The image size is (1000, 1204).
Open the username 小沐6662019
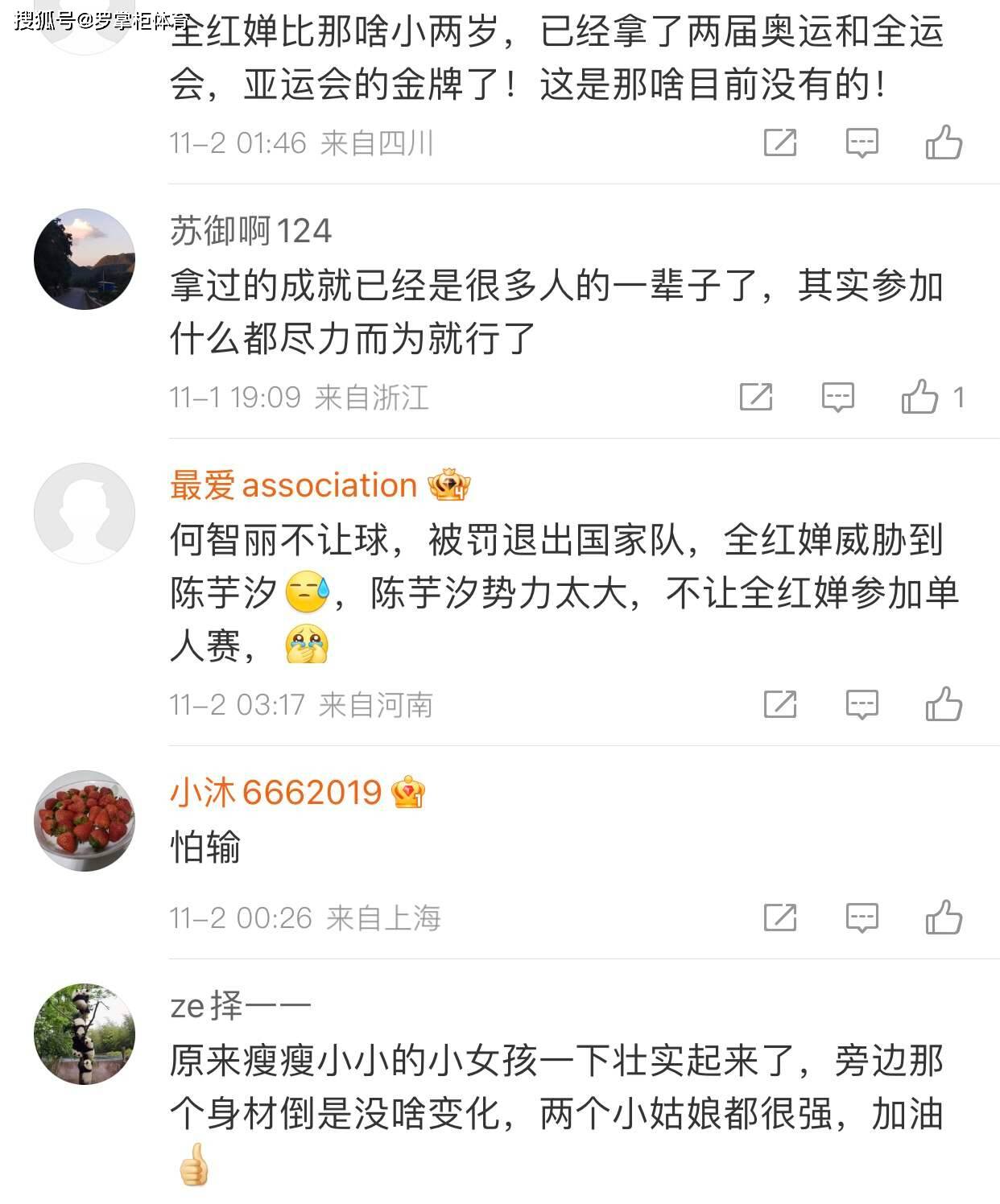[275, 794]
